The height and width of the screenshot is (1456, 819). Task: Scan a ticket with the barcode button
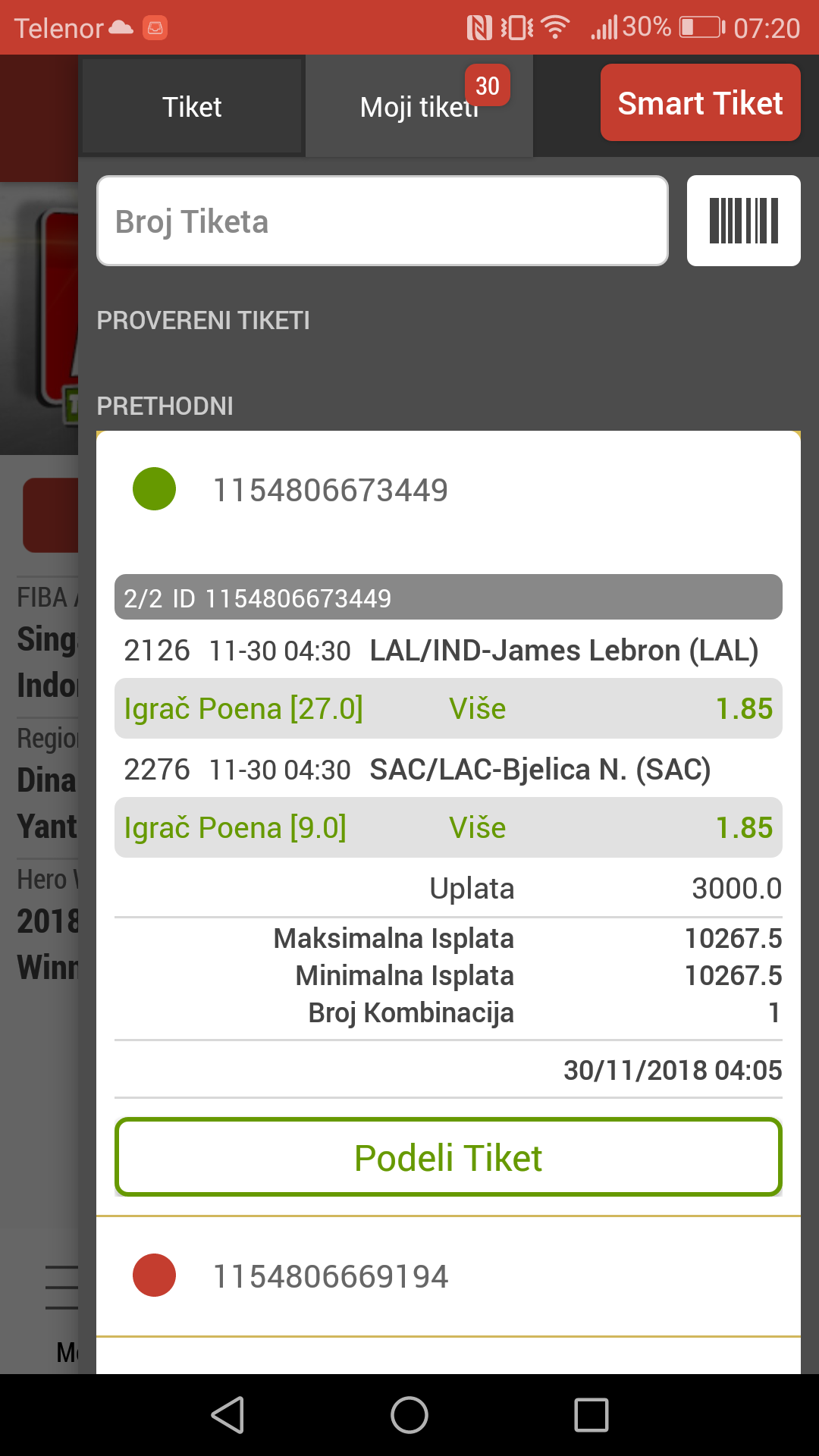point(743,221)
